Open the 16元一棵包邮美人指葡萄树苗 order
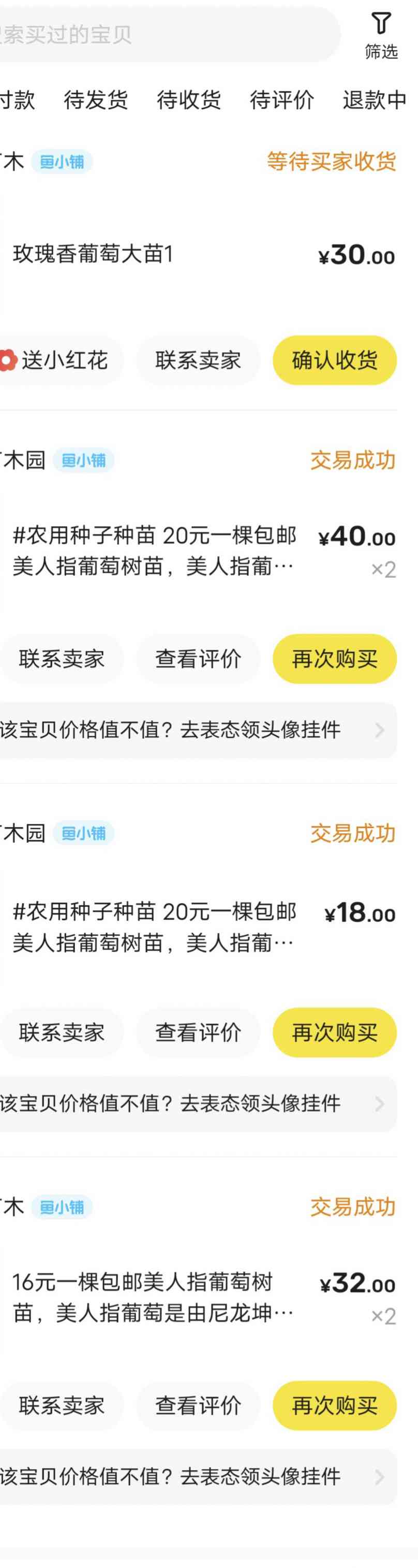418x1568 pixels. pyautogui.click(x=152, y=1298)
